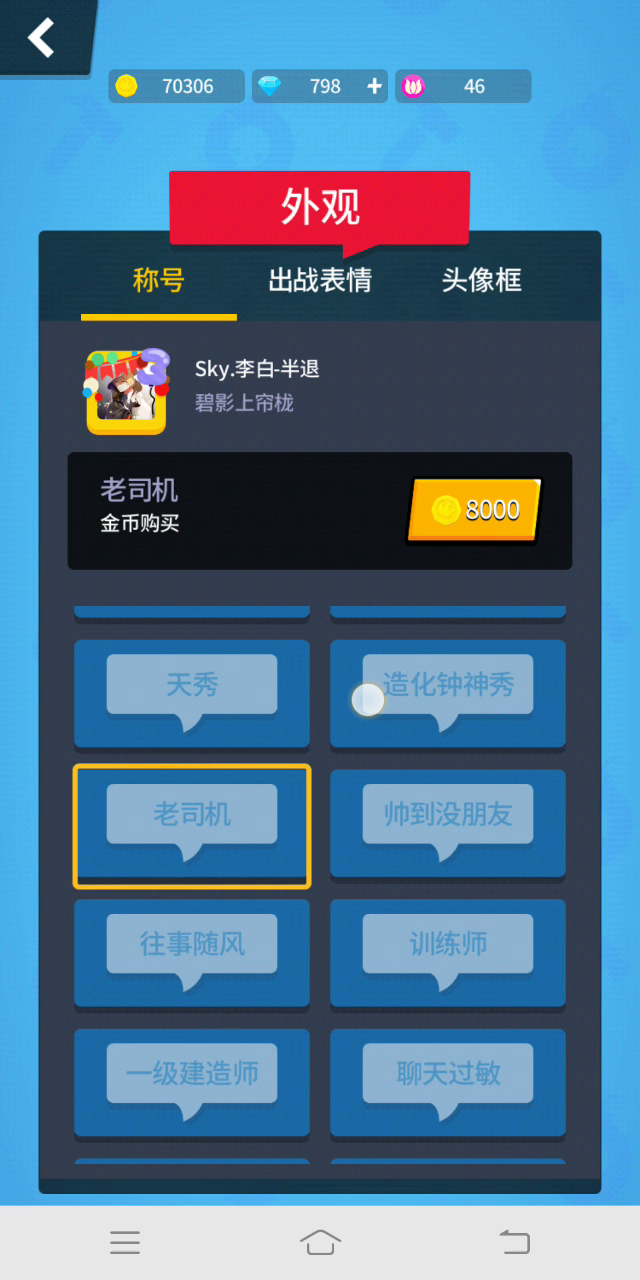This screenshot has height=1280, width=640.
Task: Switch to the 头像框 tab
Action: click(482, 280)
